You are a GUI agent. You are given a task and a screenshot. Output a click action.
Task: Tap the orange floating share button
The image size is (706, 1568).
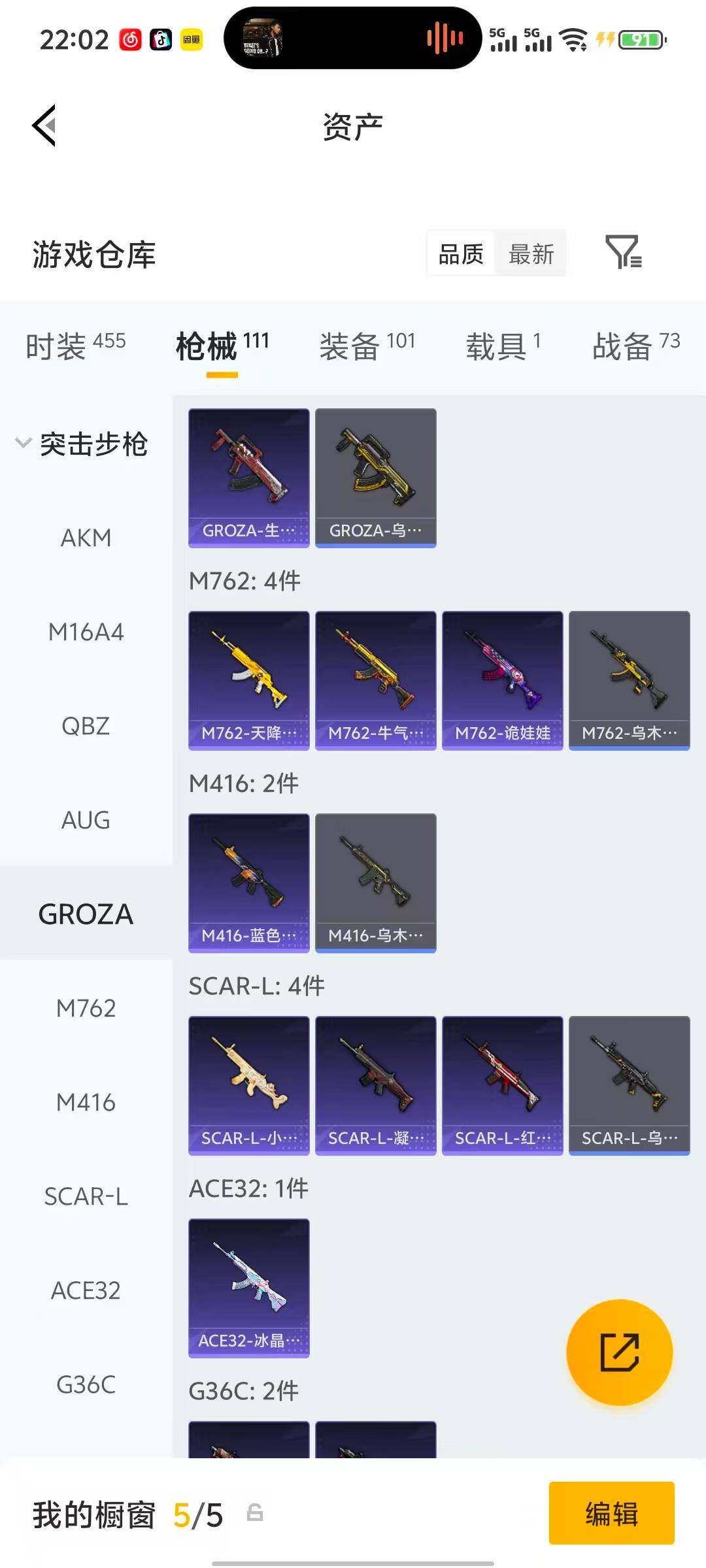tap(619, 1352)
